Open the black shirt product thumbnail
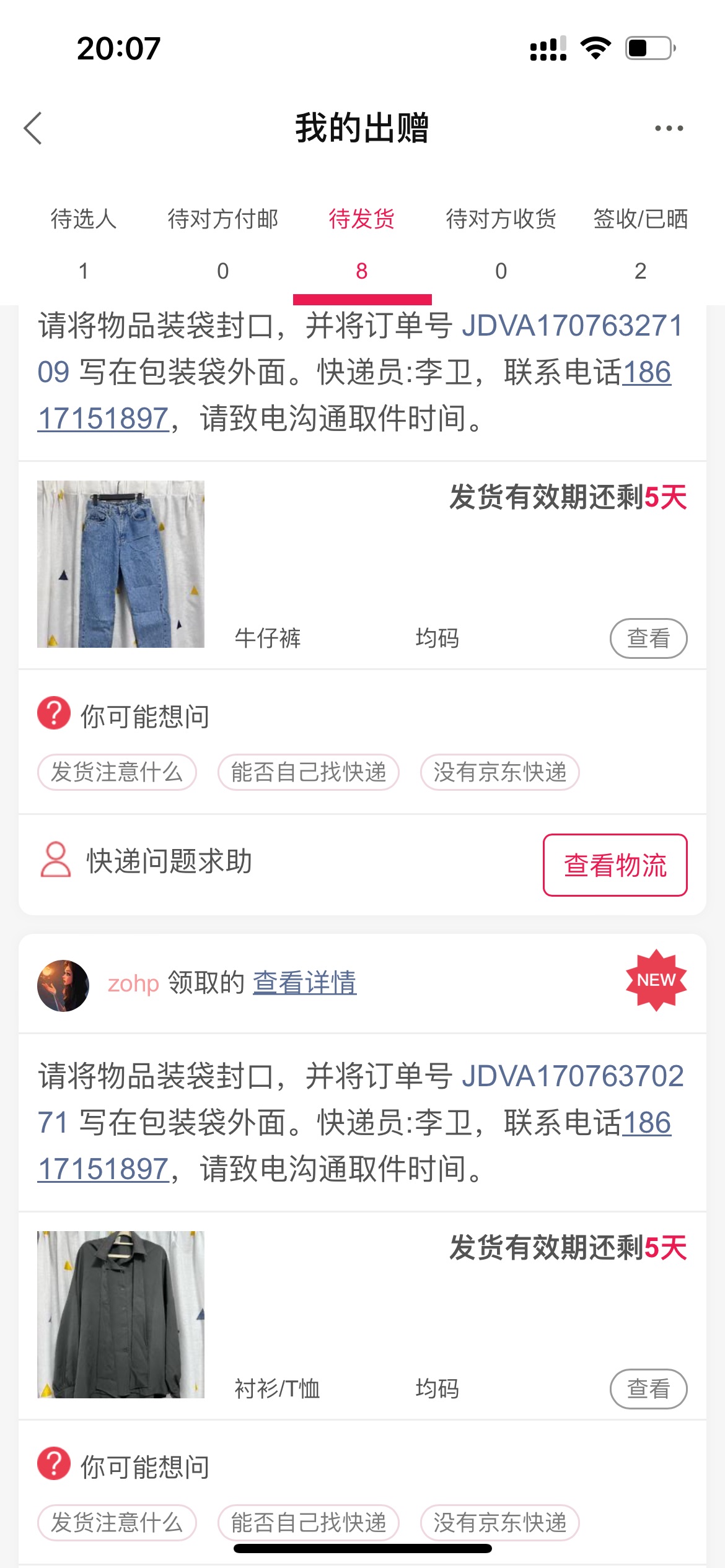This screenshot has height=1568, width=725. tap(121, 1314)
